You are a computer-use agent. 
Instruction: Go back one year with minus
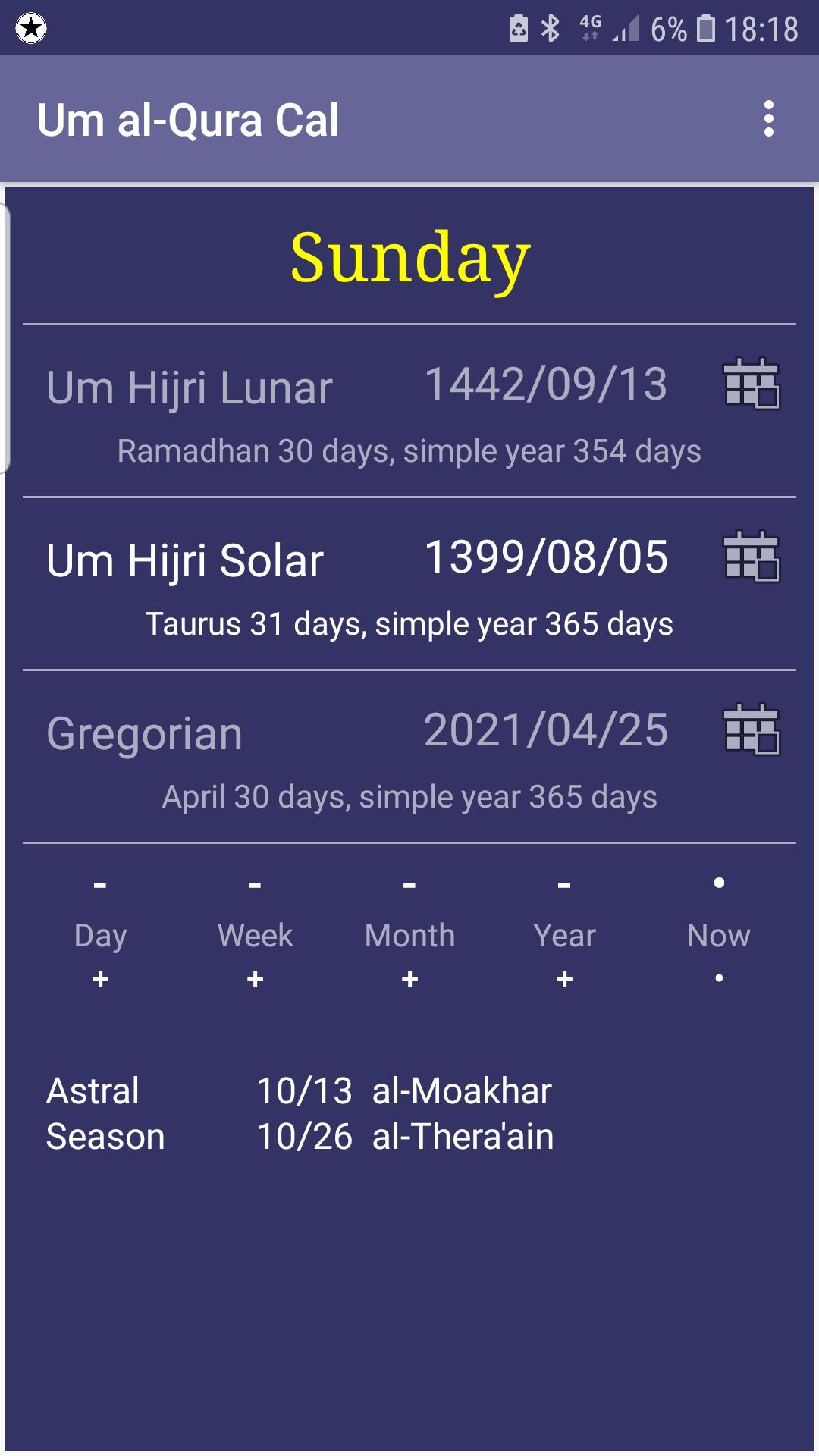[x=564, y=885]
